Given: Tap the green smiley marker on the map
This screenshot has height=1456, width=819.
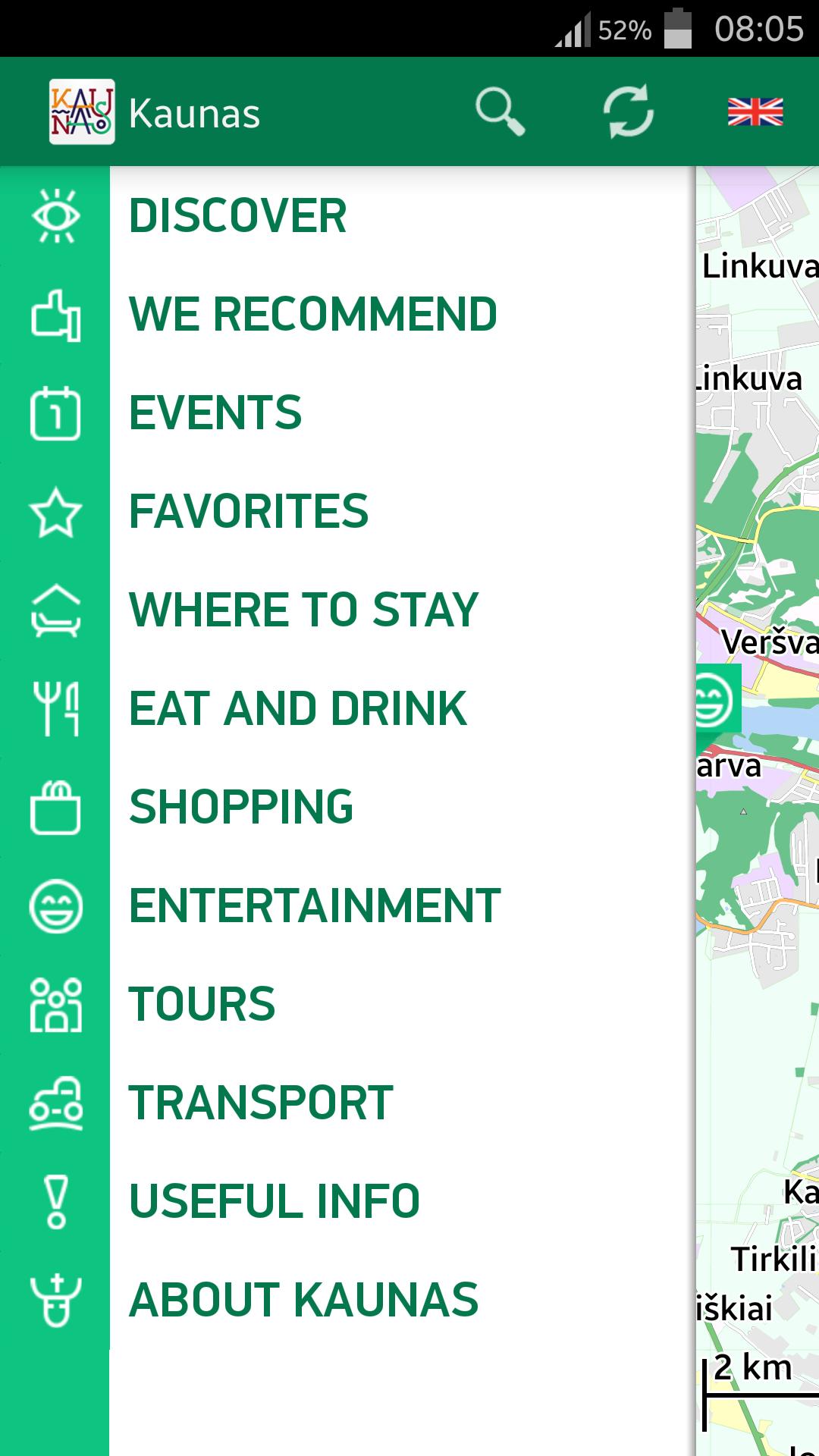Looking at the screenshot, I should (716, 699).
